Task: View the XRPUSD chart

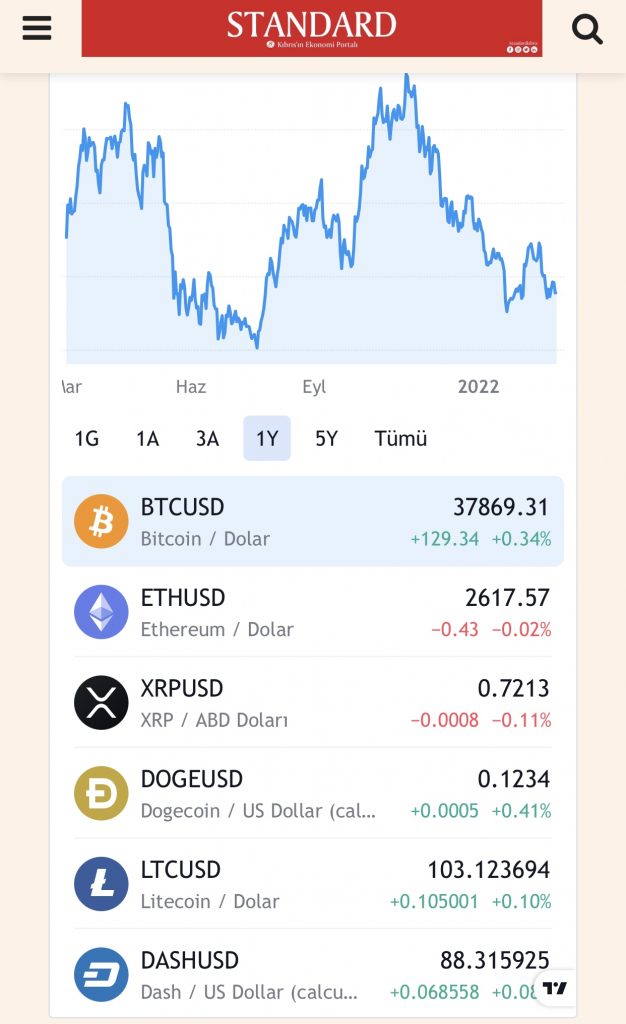Action: pyautogui.click(x=312, y=703)
